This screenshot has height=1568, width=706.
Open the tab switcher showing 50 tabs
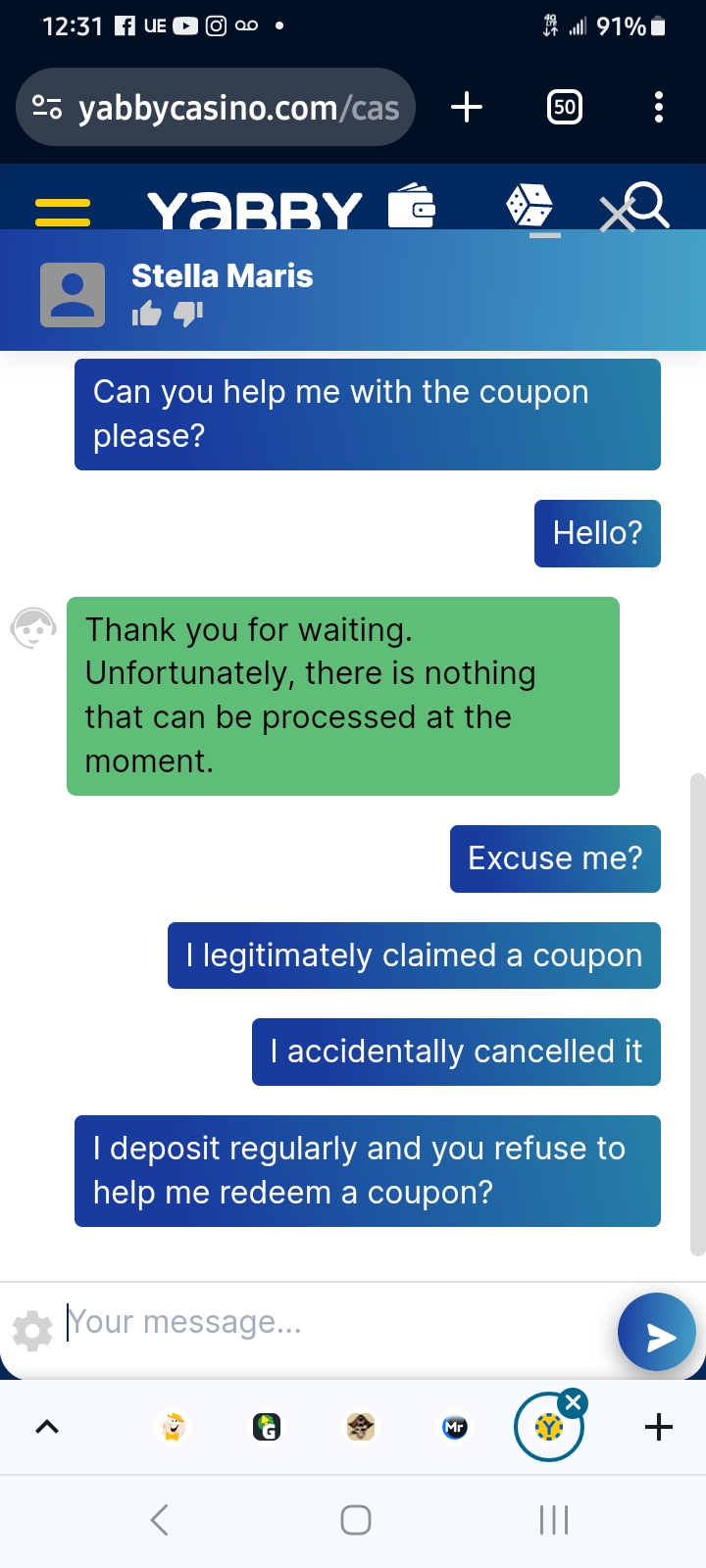[x=564, y=107]
